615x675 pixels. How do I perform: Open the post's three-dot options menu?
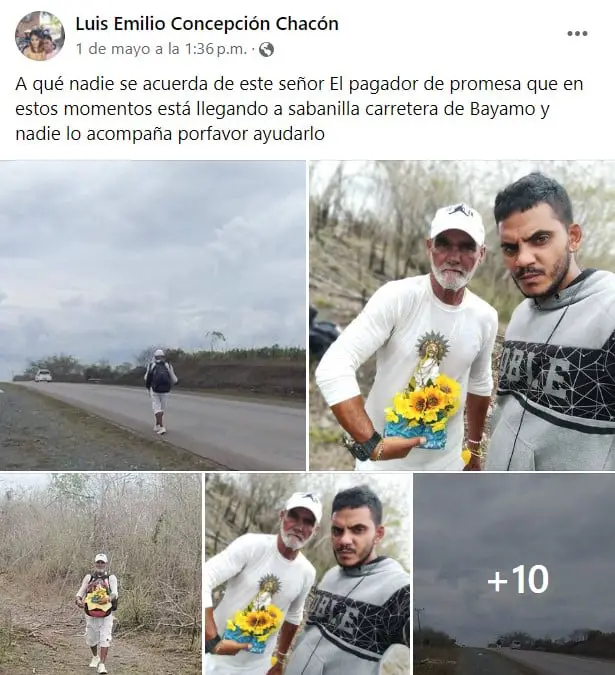click(577, 33)
